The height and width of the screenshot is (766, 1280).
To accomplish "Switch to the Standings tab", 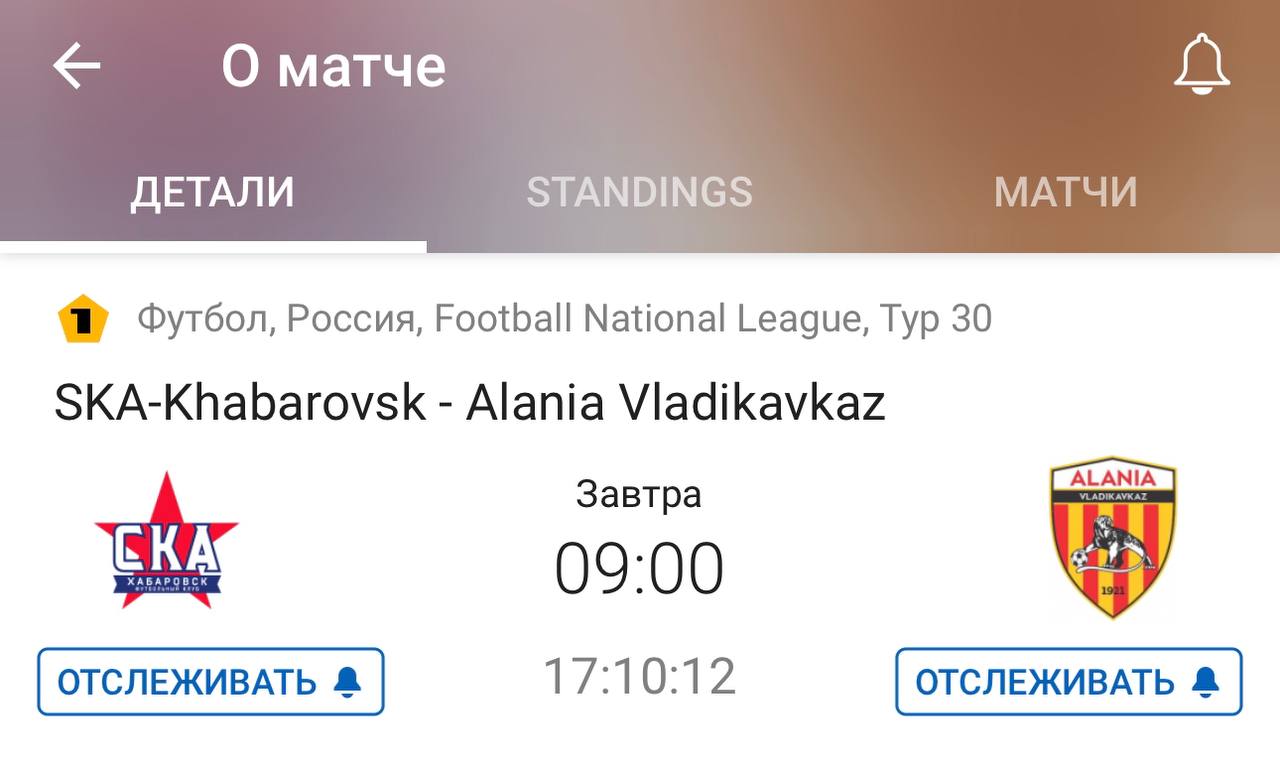I will pyautogui.click(x=639, y=192).
